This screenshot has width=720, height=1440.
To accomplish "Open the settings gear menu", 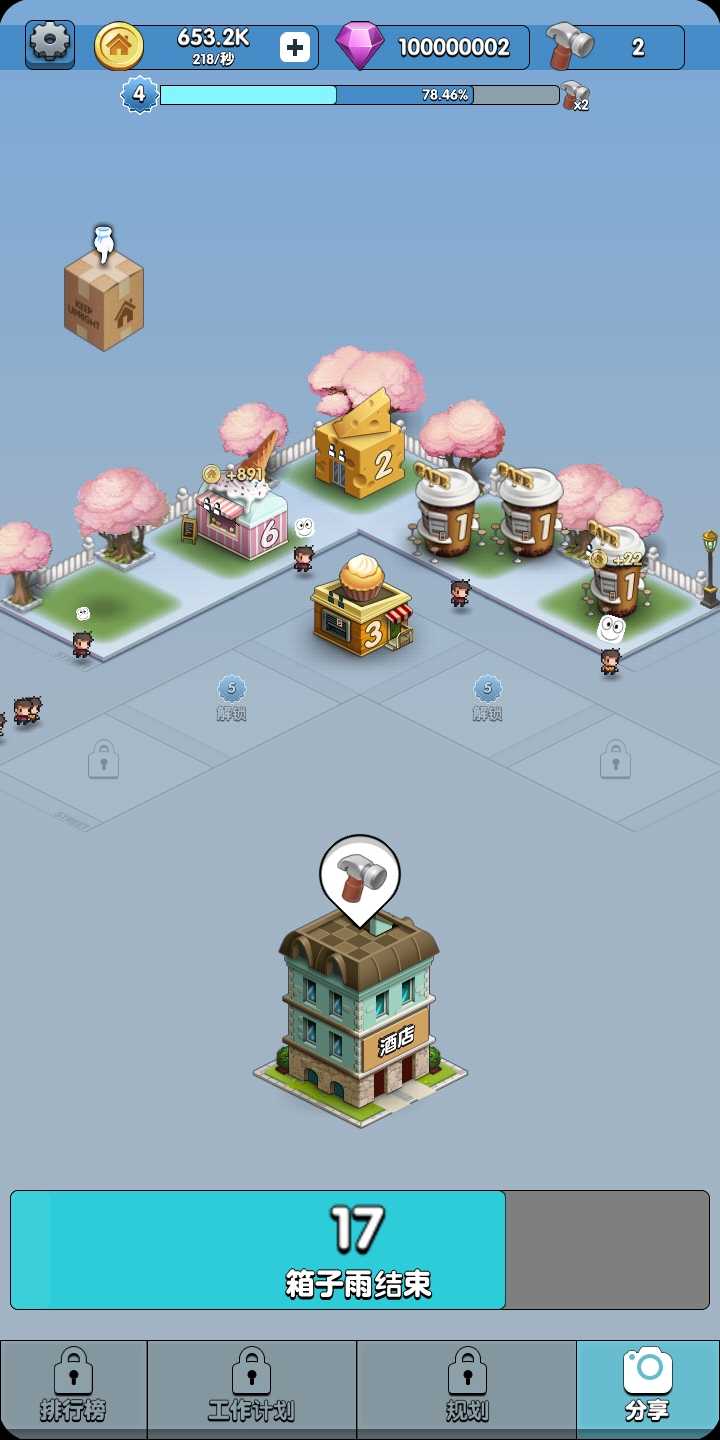I will click(x=48, y=44).
